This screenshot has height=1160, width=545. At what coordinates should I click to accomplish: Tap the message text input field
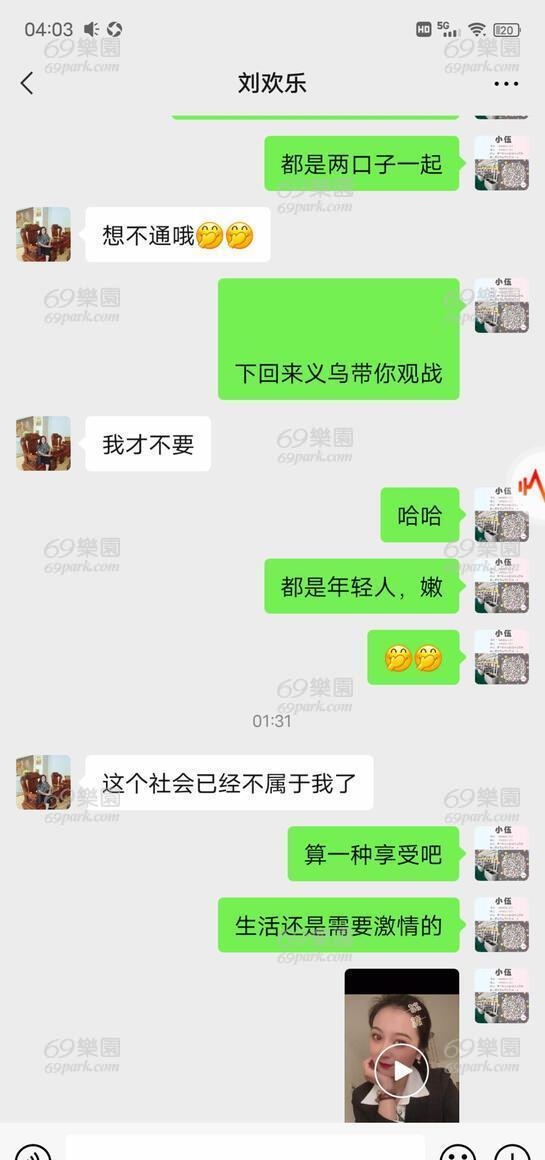click(x=245, y=1148)
